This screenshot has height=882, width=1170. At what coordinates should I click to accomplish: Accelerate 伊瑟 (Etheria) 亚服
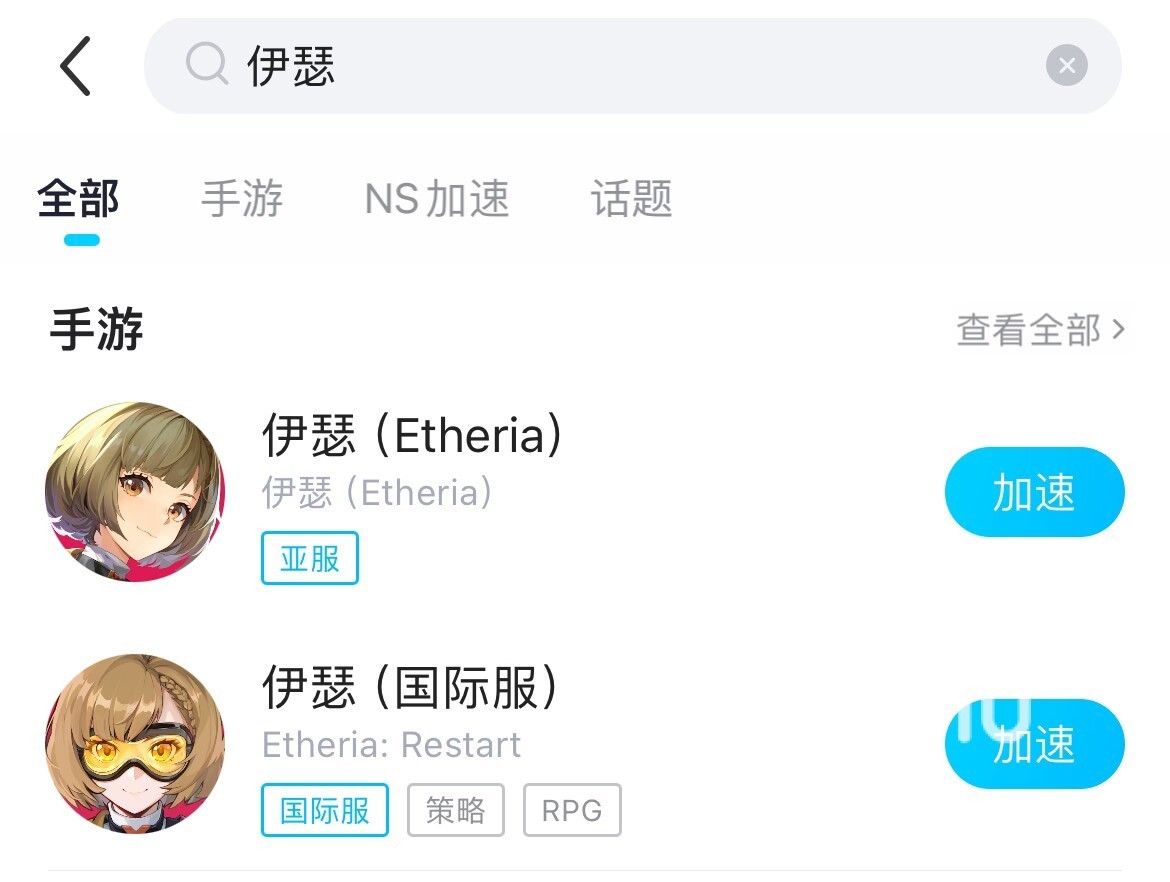(x=1034, y=492)
